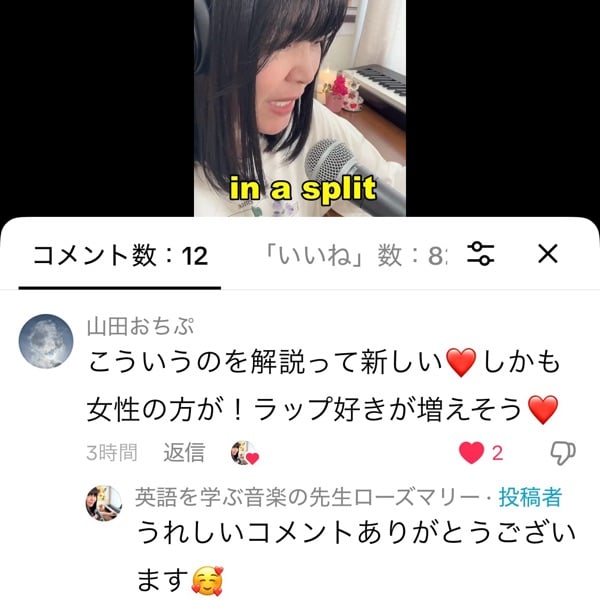
Task: Dislike 山田おちぷ's comment
Action: [x=564, y=453]
